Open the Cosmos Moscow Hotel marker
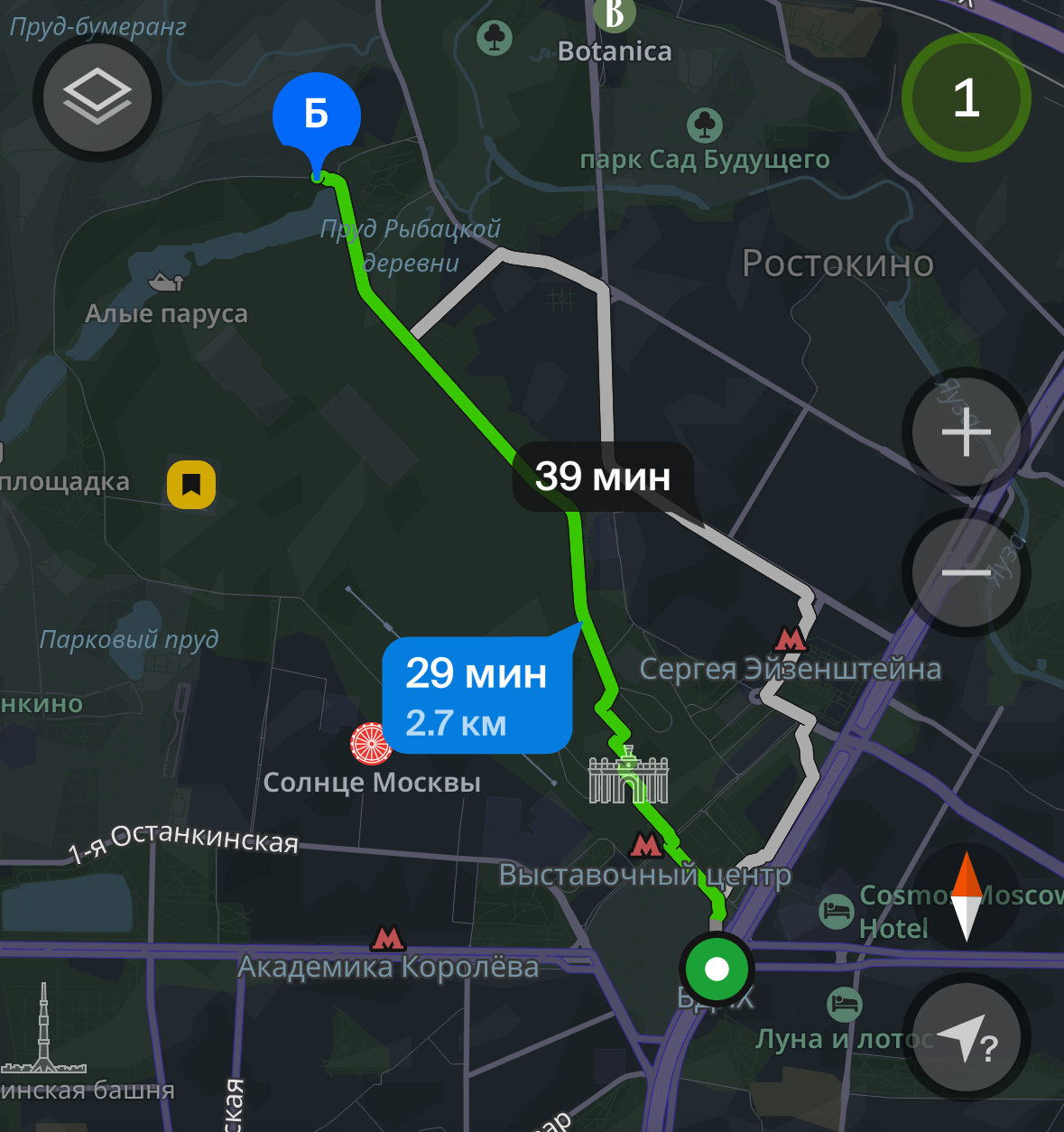Viewport: 1064px width, 1132px height. point(837,910)
